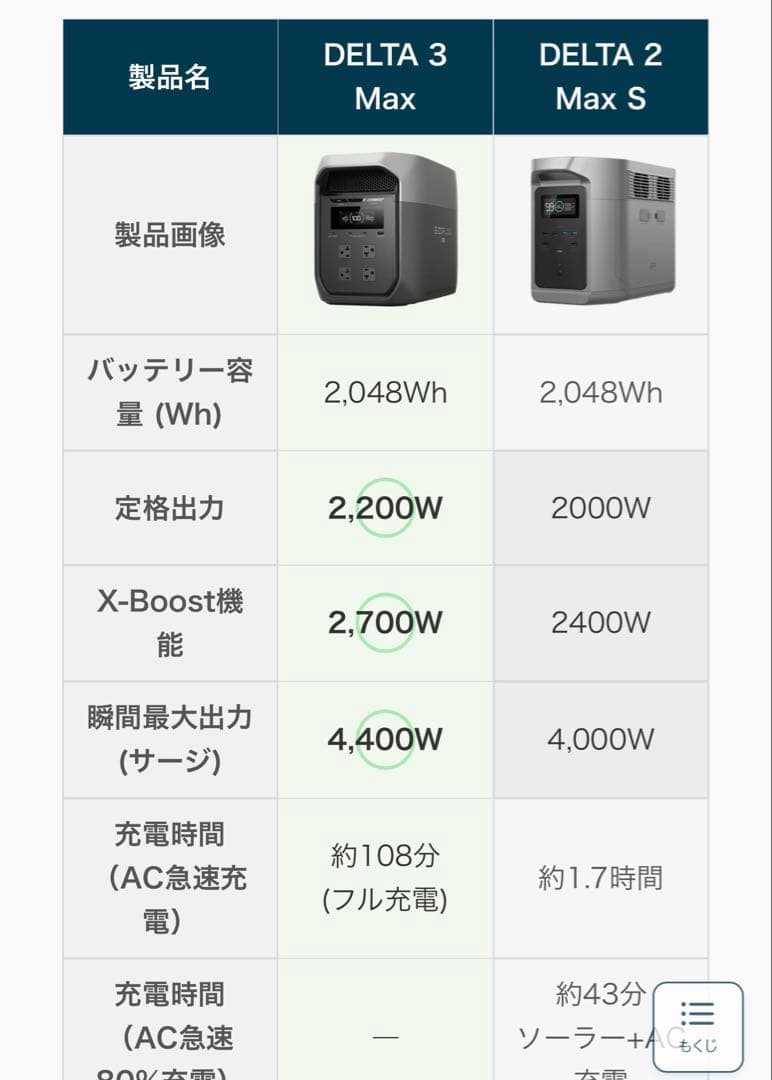The image size is (772, 1080).
Task: Click the DELTA 3 Max product image
Action: pyautogui.click(x=384, y=231)
